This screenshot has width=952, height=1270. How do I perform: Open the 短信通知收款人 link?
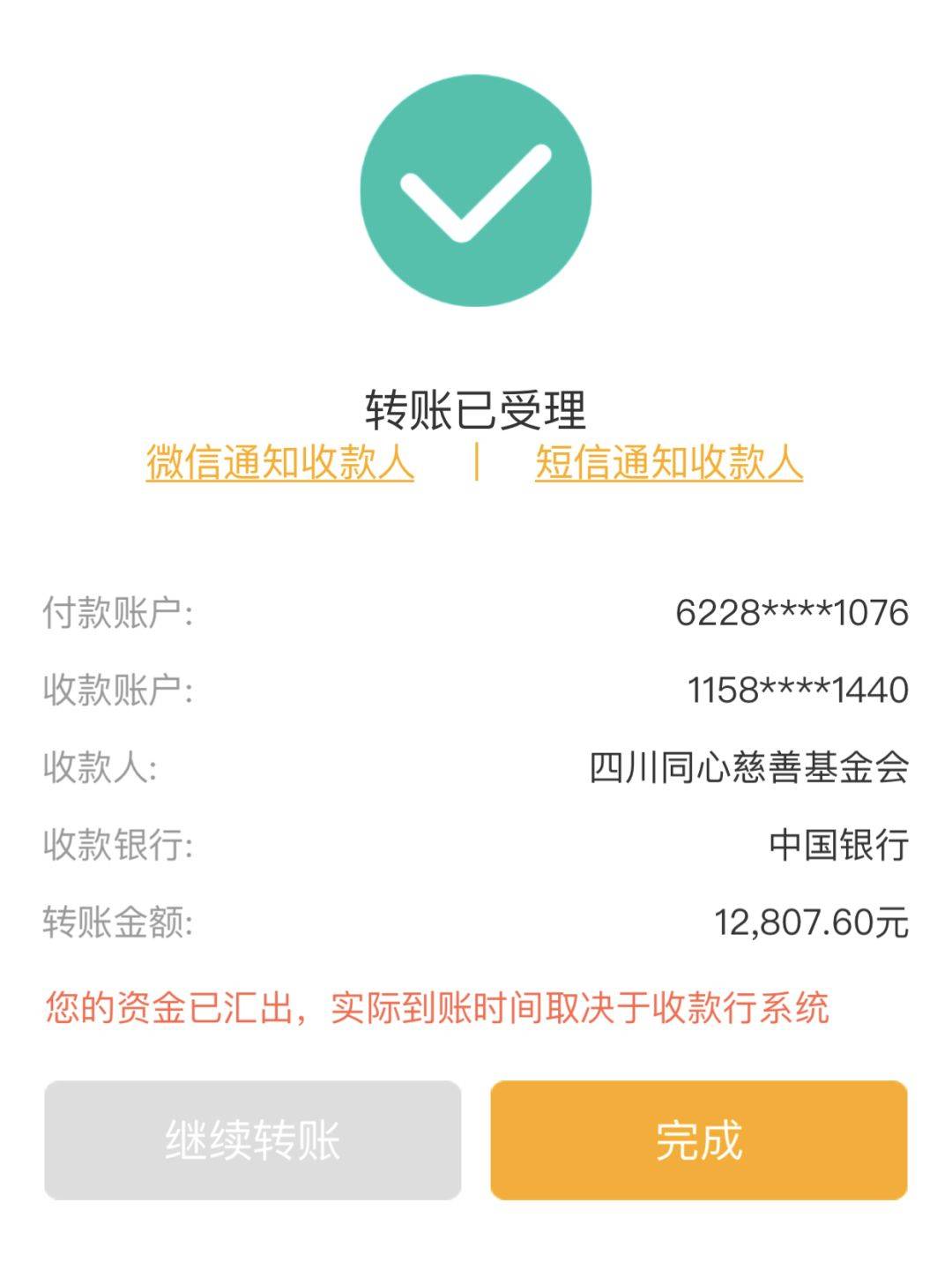click(x=669, y=462)
